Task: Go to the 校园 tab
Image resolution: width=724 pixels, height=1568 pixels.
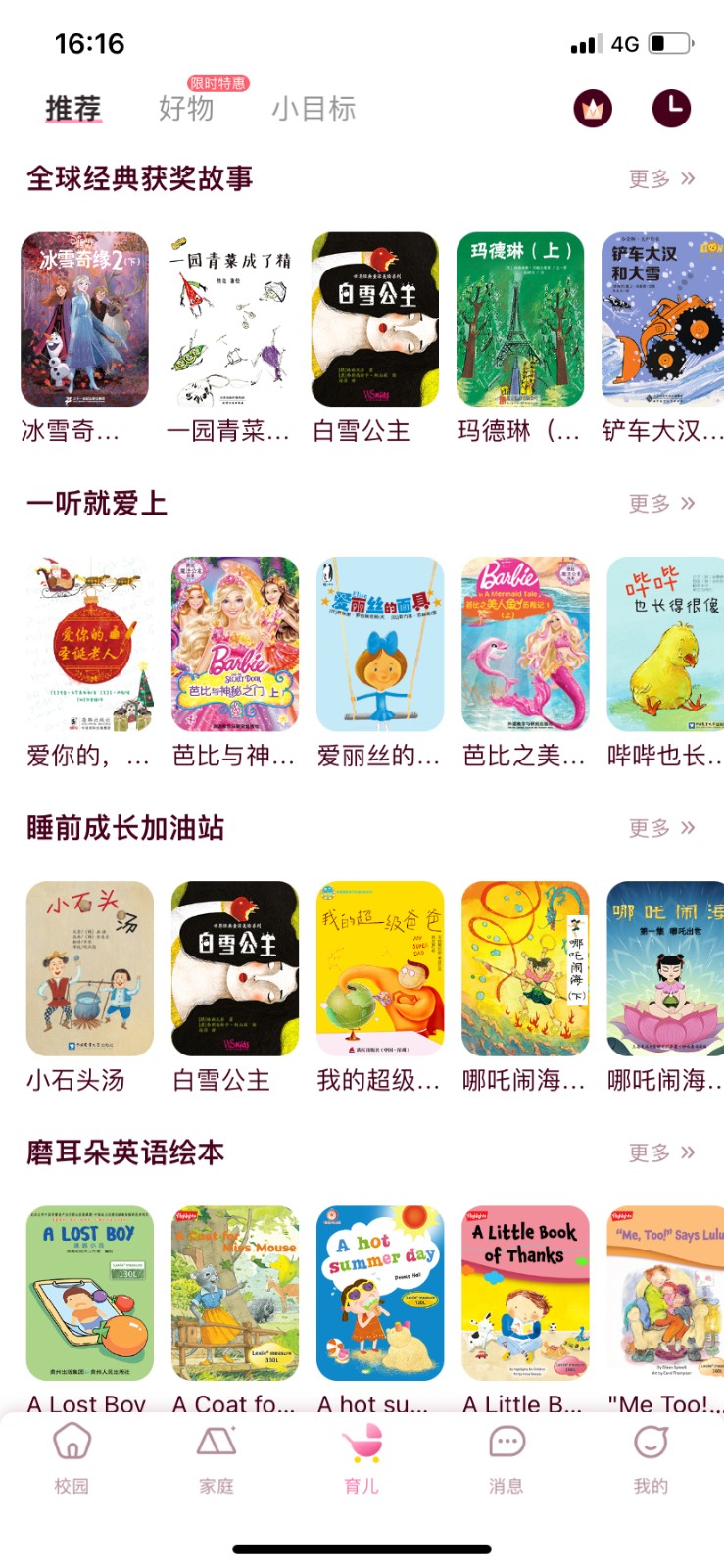Action: point(72,1458)
